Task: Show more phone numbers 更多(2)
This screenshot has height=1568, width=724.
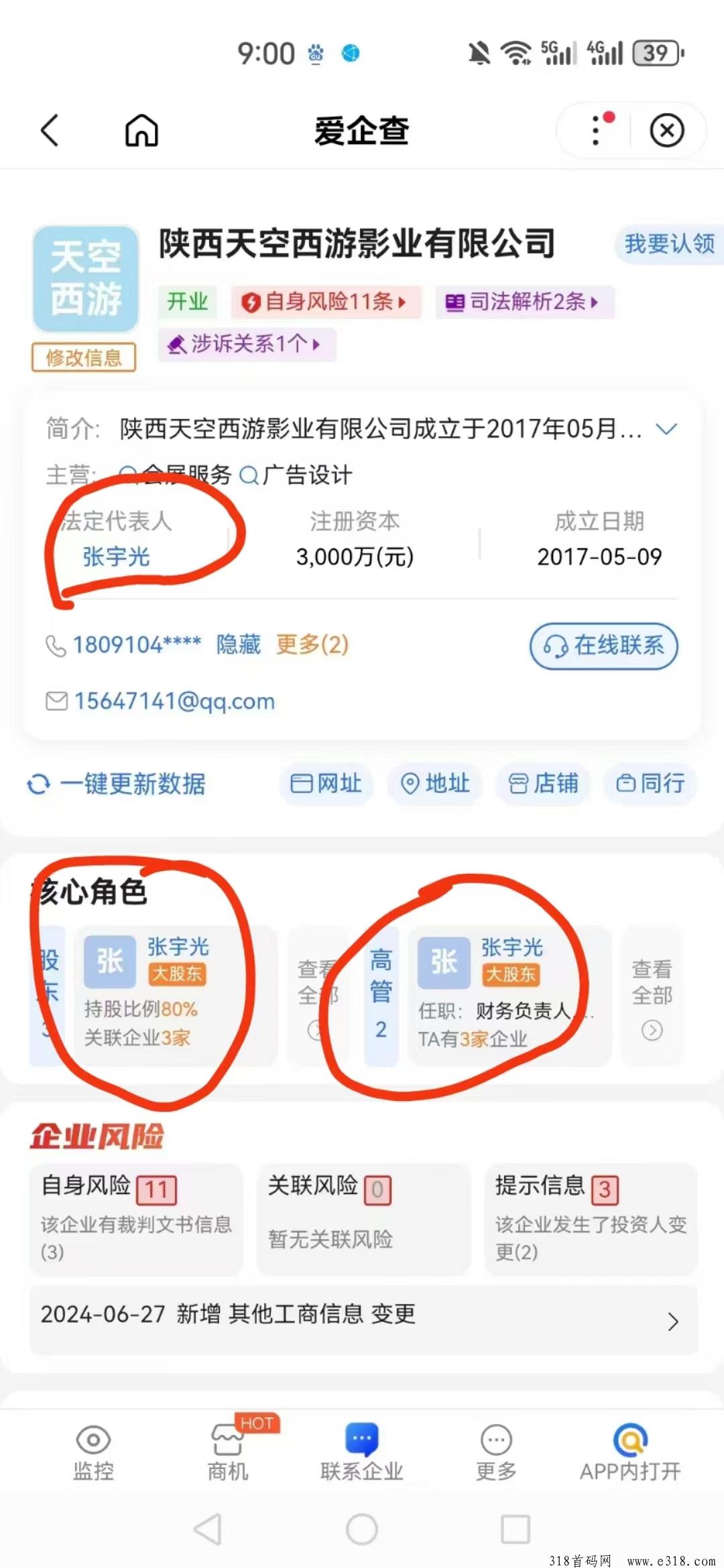Action: pyautogui.click(x=312, y=645)
